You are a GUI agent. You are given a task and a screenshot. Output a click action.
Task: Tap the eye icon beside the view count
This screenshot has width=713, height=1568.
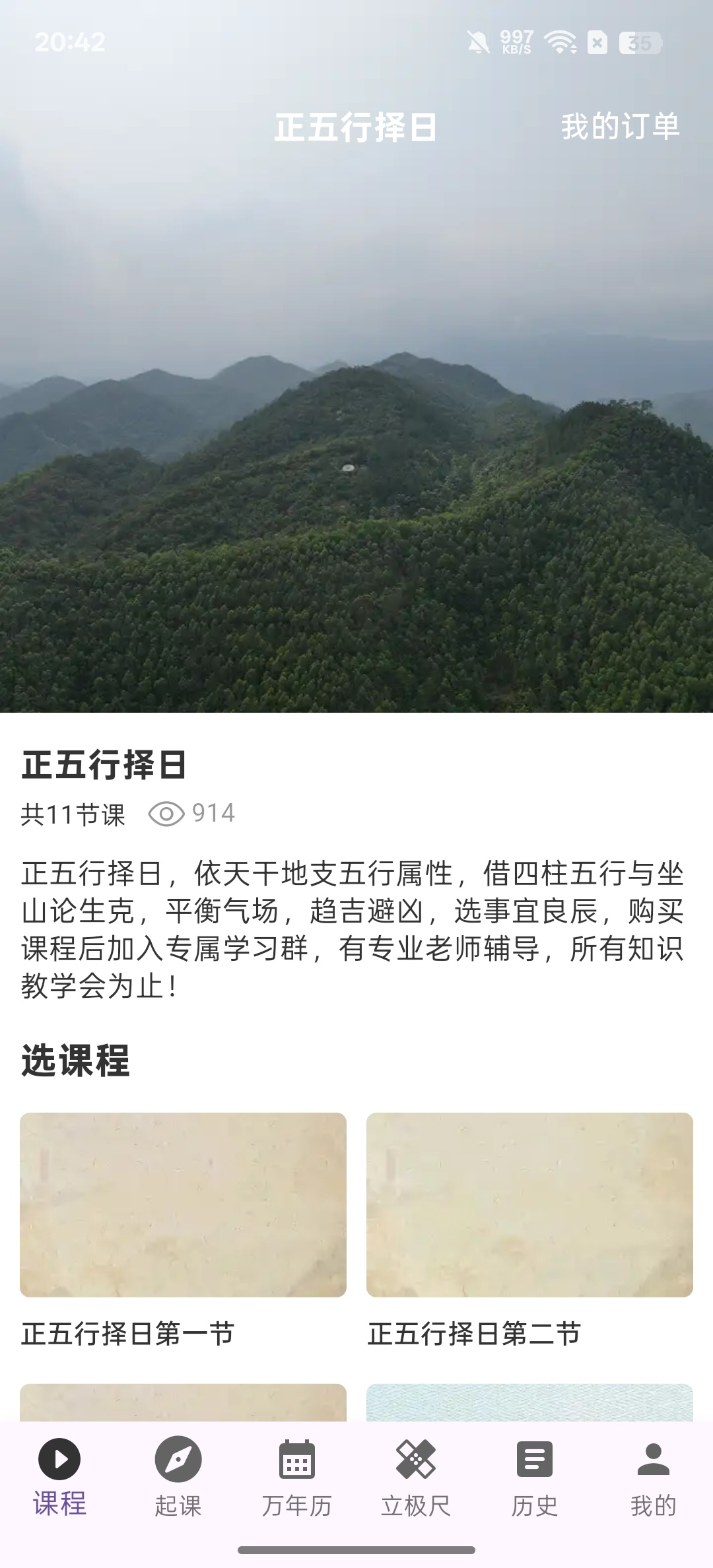pos(168,814)
